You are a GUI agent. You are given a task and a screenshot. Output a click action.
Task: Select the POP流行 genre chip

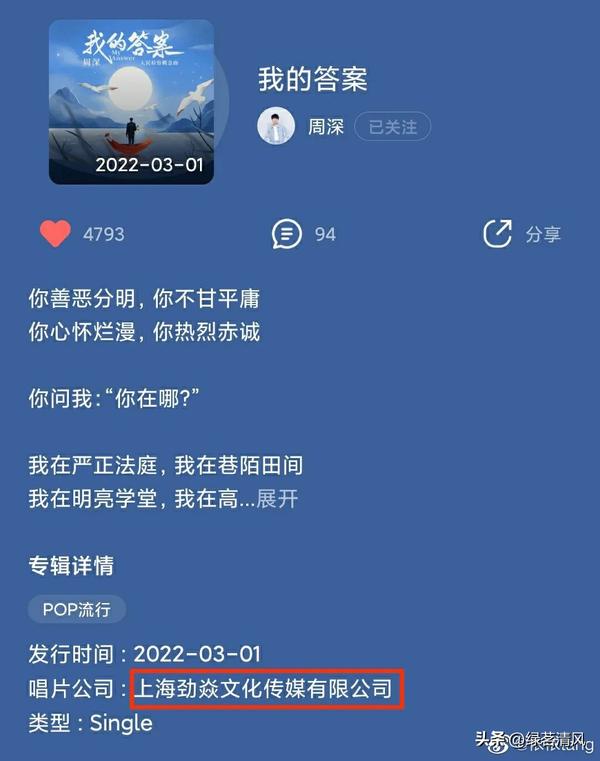77,608
